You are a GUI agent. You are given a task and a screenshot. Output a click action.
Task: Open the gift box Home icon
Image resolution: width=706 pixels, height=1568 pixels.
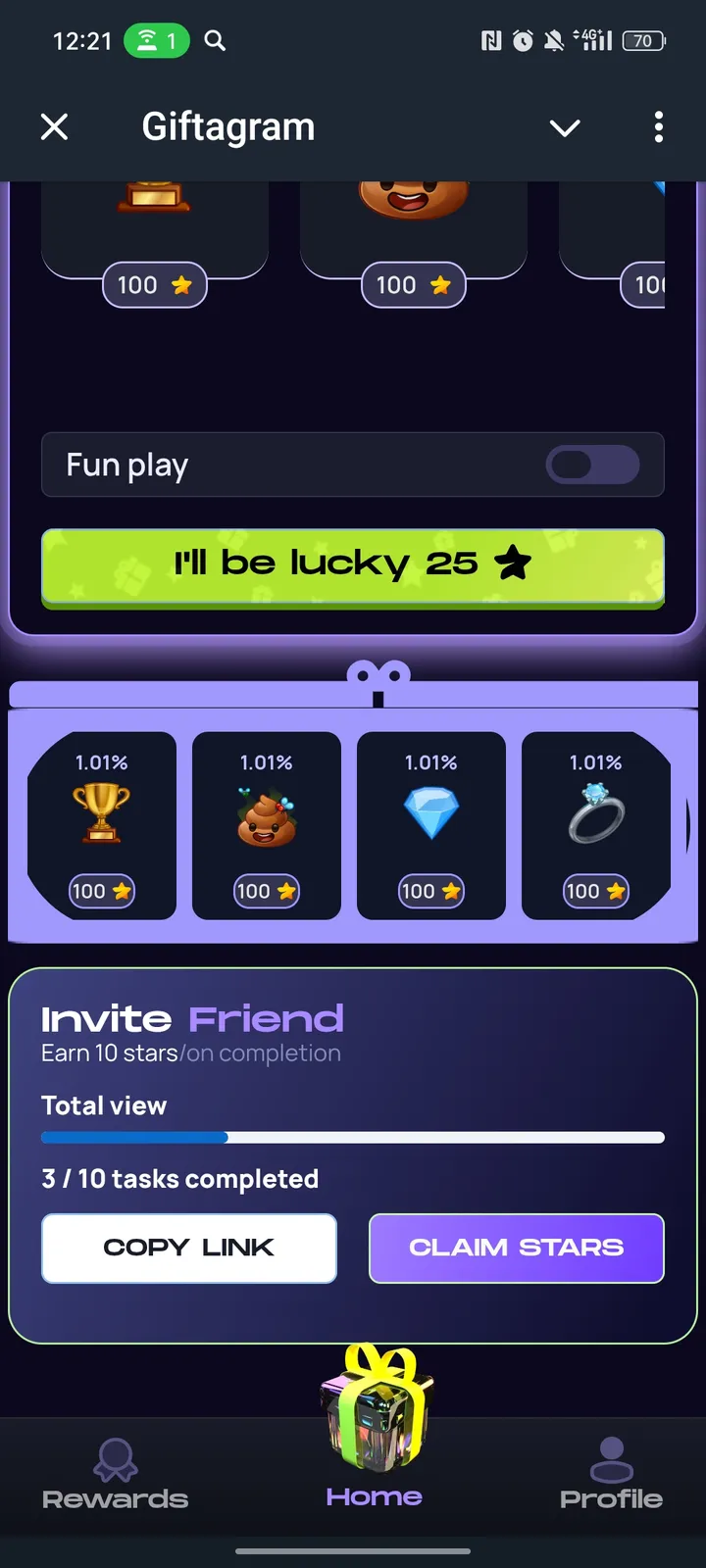click(374, 1411)
